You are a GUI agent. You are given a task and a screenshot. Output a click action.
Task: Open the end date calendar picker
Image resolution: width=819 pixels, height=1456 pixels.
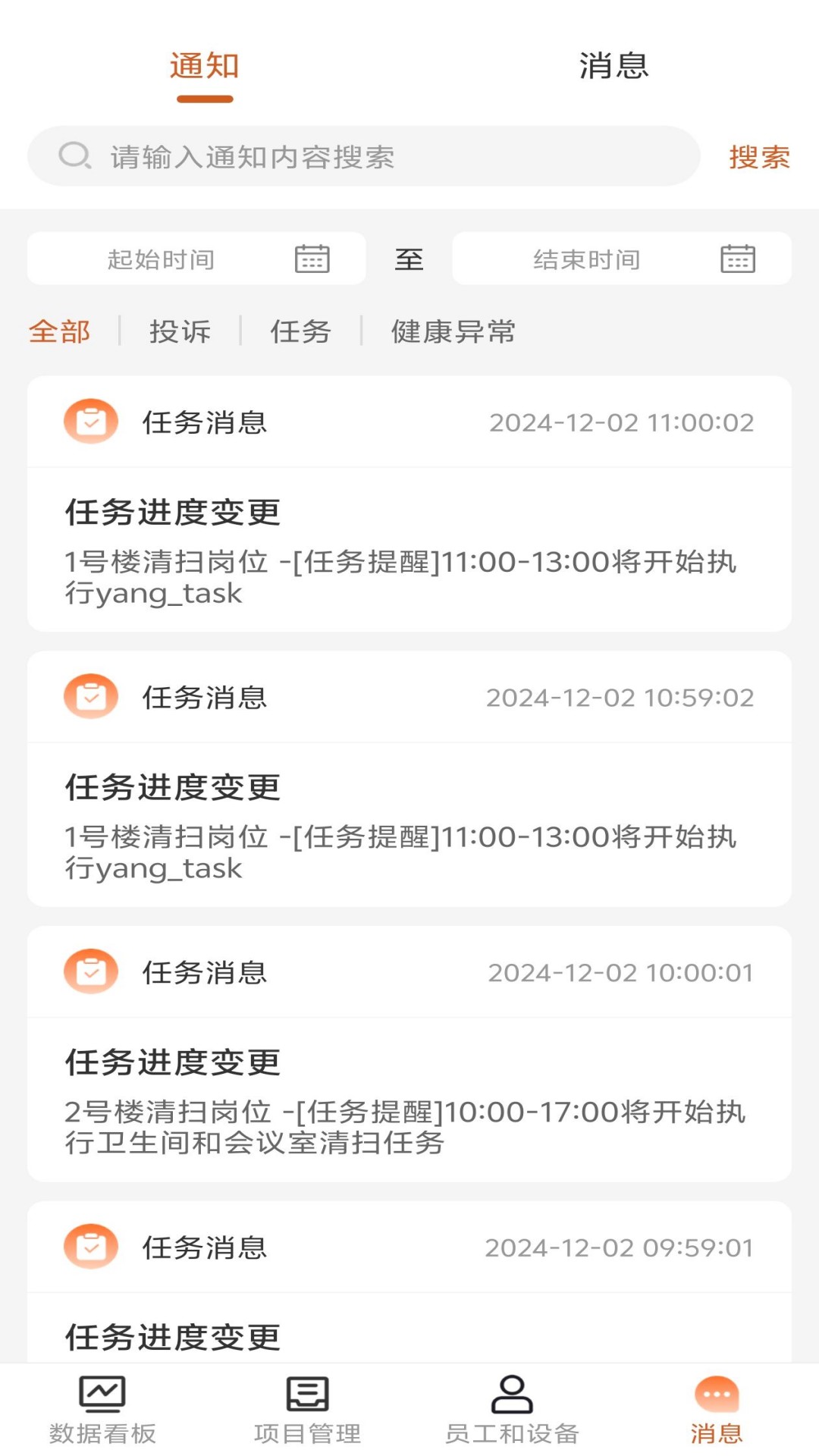pyautogui.click(x=736, y=259)
